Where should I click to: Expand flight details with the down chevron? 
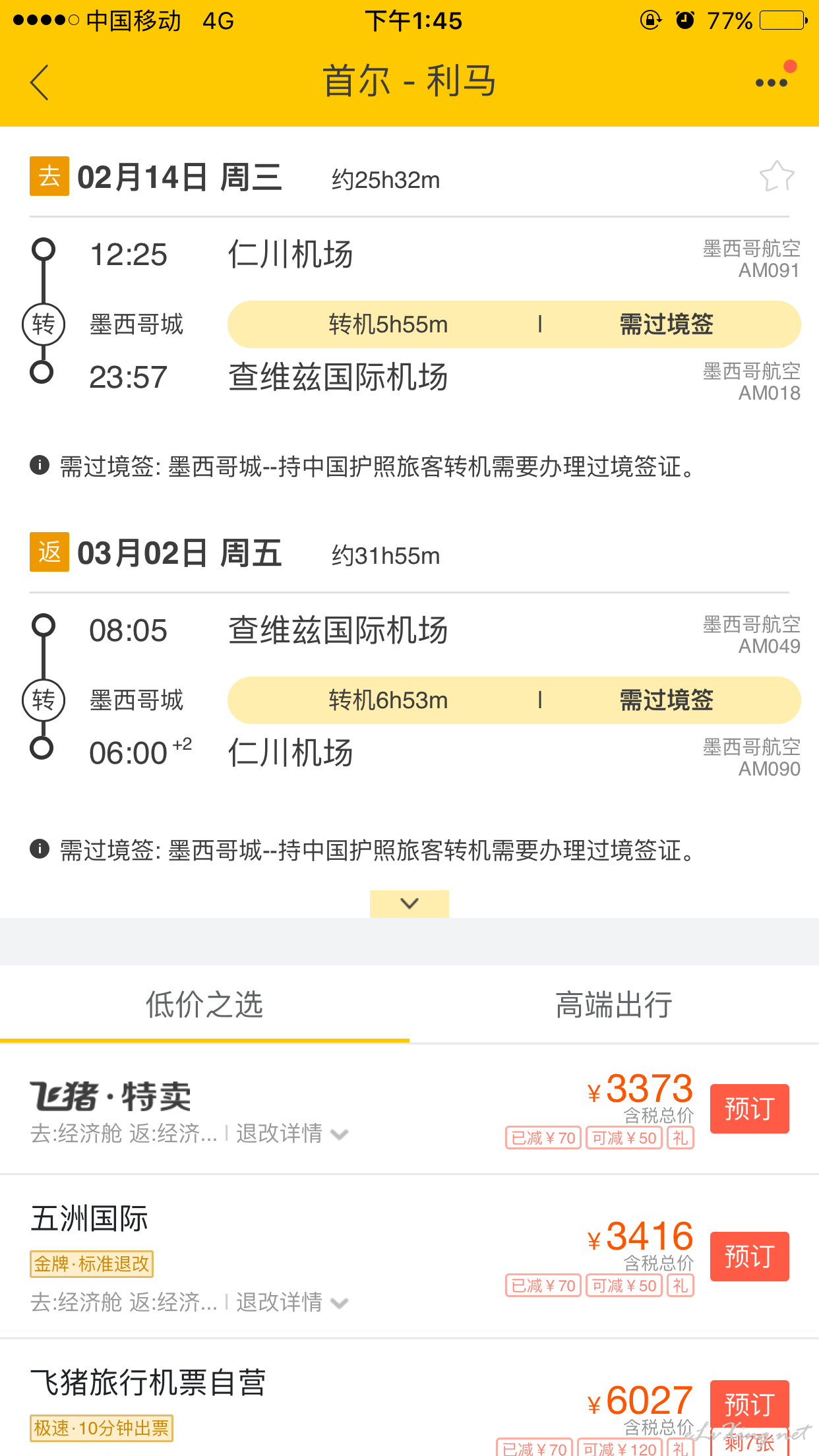pyautogui.click(x=409, y=903)
